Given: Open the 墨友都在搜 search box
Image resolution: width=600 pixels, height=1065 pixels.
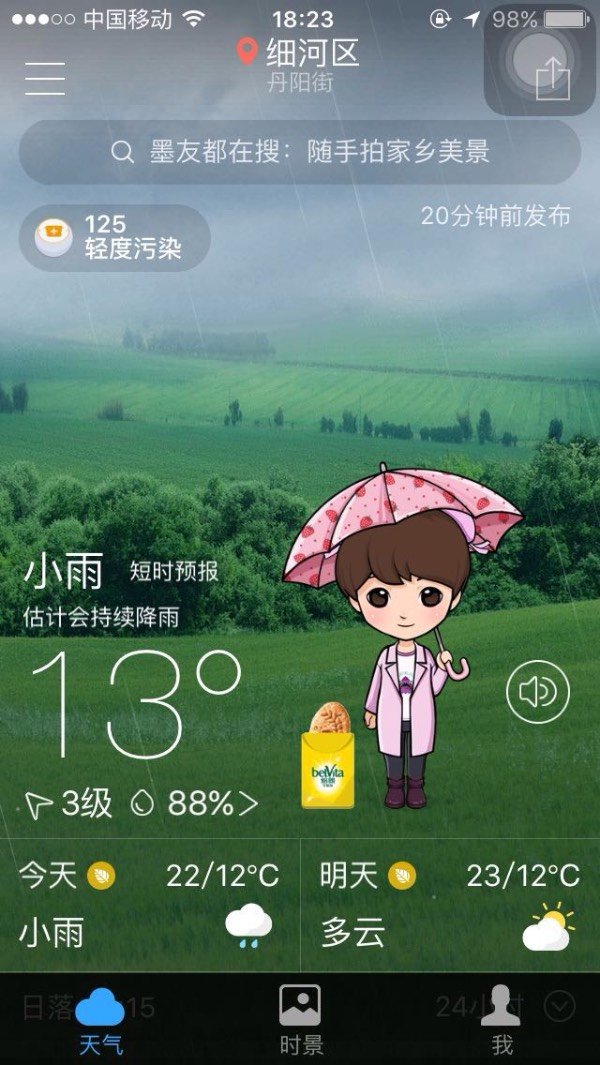Looking at the screenshot, I should 300,152.
